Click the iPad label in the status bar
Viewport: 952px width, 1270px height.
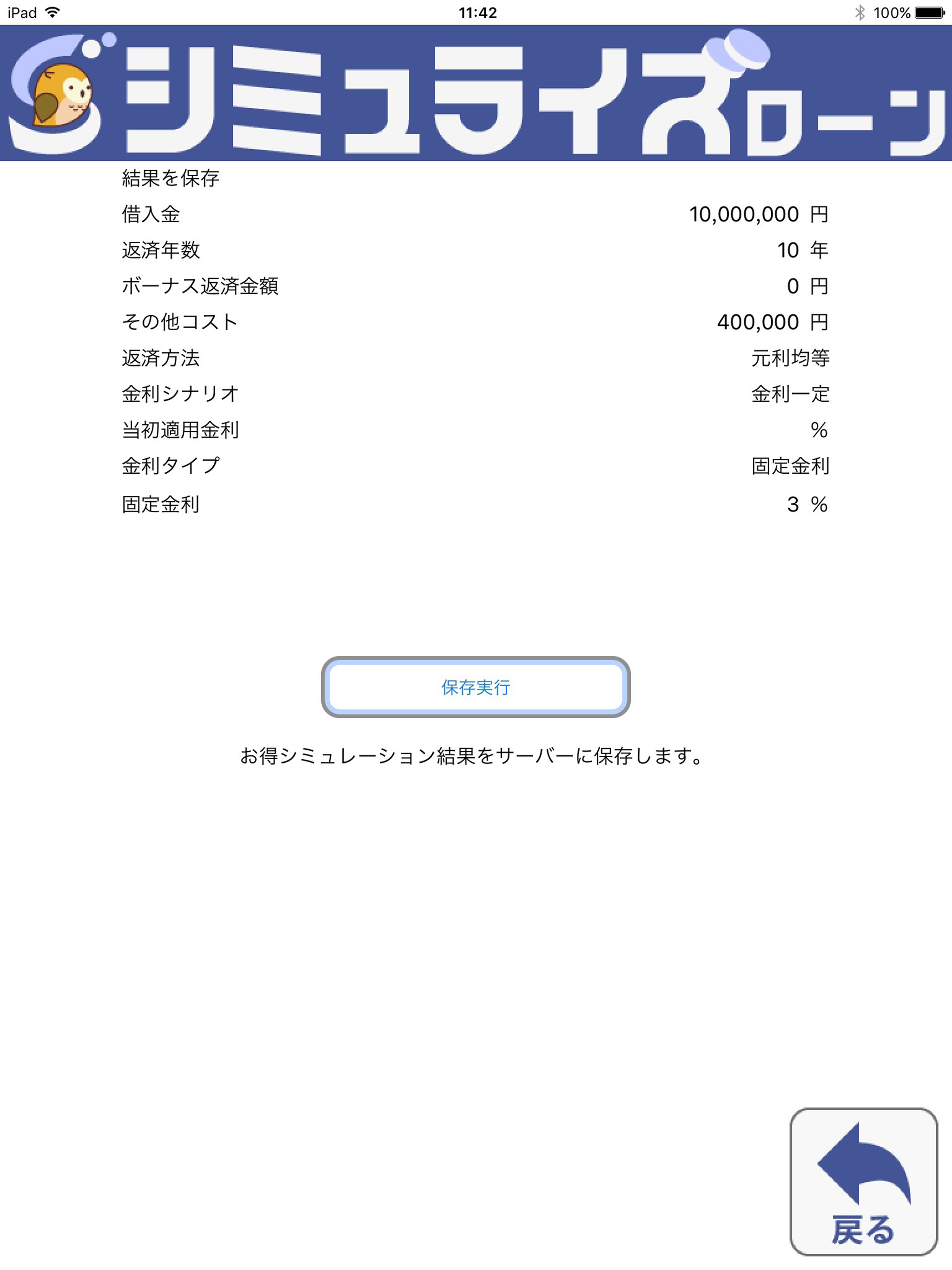[x=22, y=12]
